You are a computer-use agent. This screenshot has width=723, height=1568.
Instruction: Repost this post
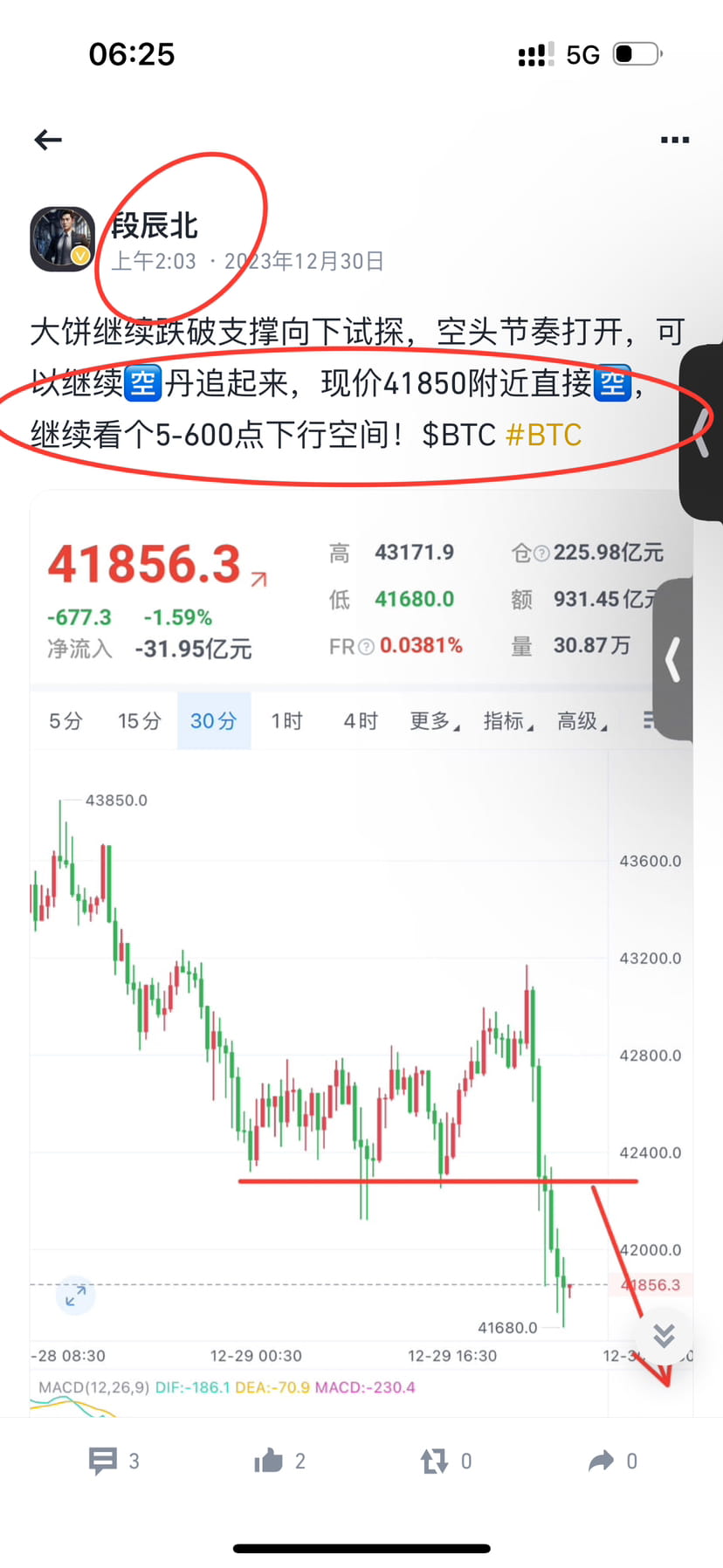[445, 1461]
